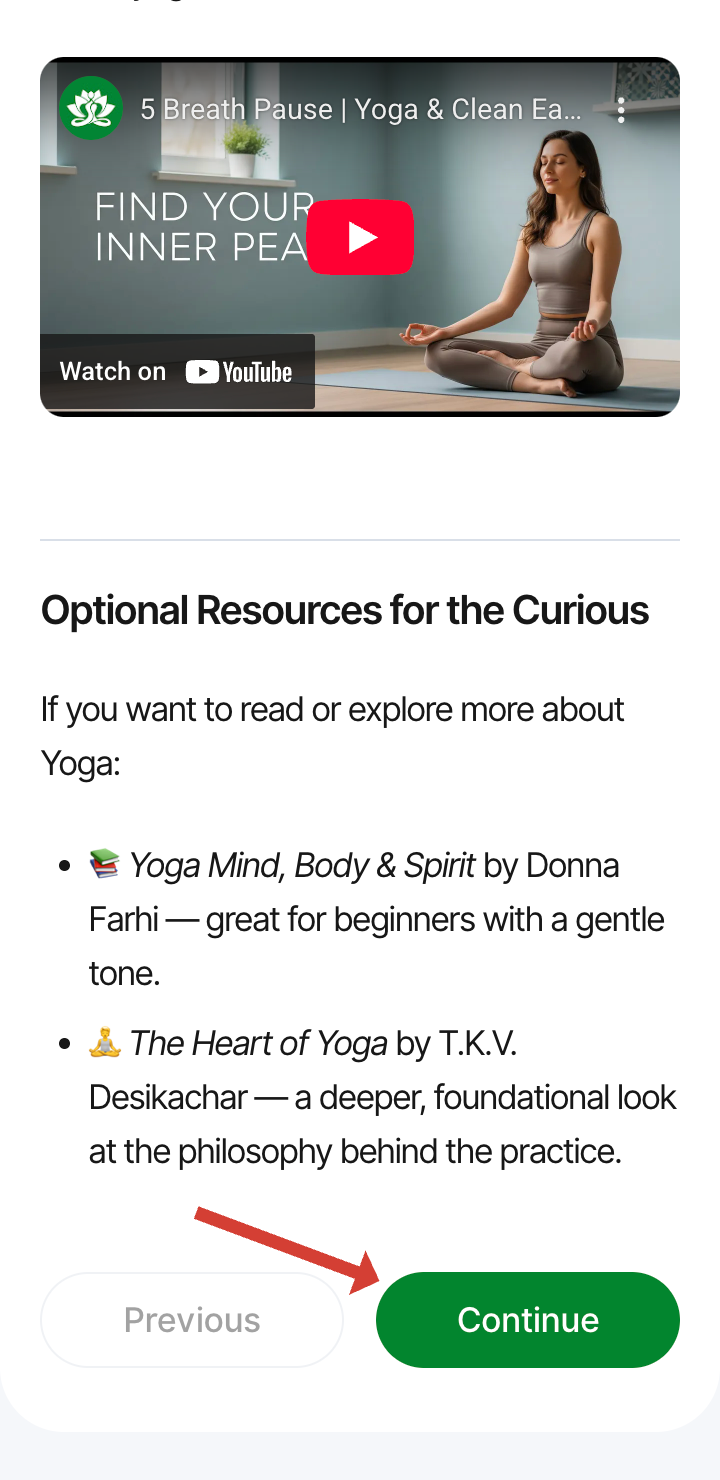Image resolution: width=720 pixels, height=1480 pixels.
Task: Open the video's three-dot overflow menu
Action: (x=621, y=109)
